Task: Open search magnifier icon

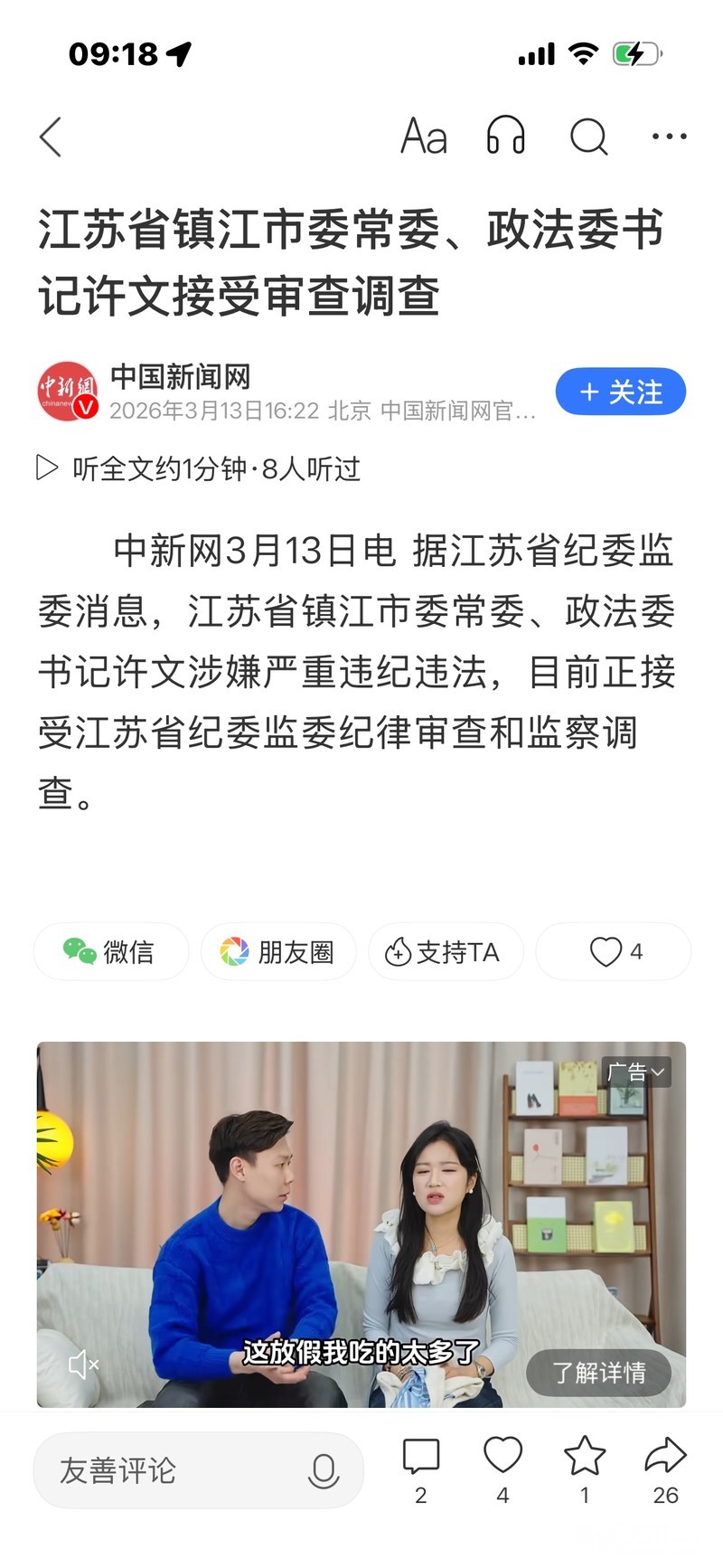Action: (588, 137)
